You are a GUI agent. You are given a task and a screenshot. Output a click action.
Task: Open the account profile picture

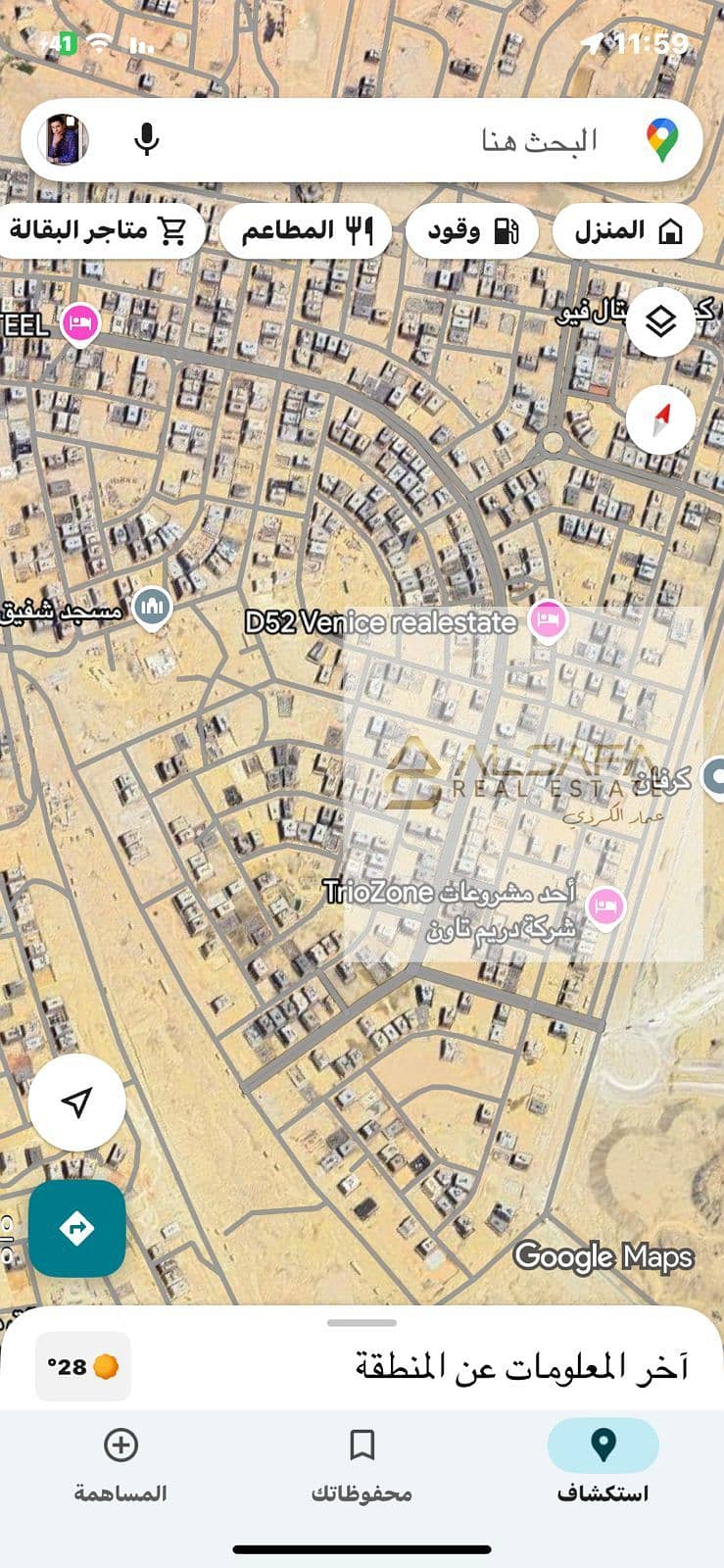[65, 140]
